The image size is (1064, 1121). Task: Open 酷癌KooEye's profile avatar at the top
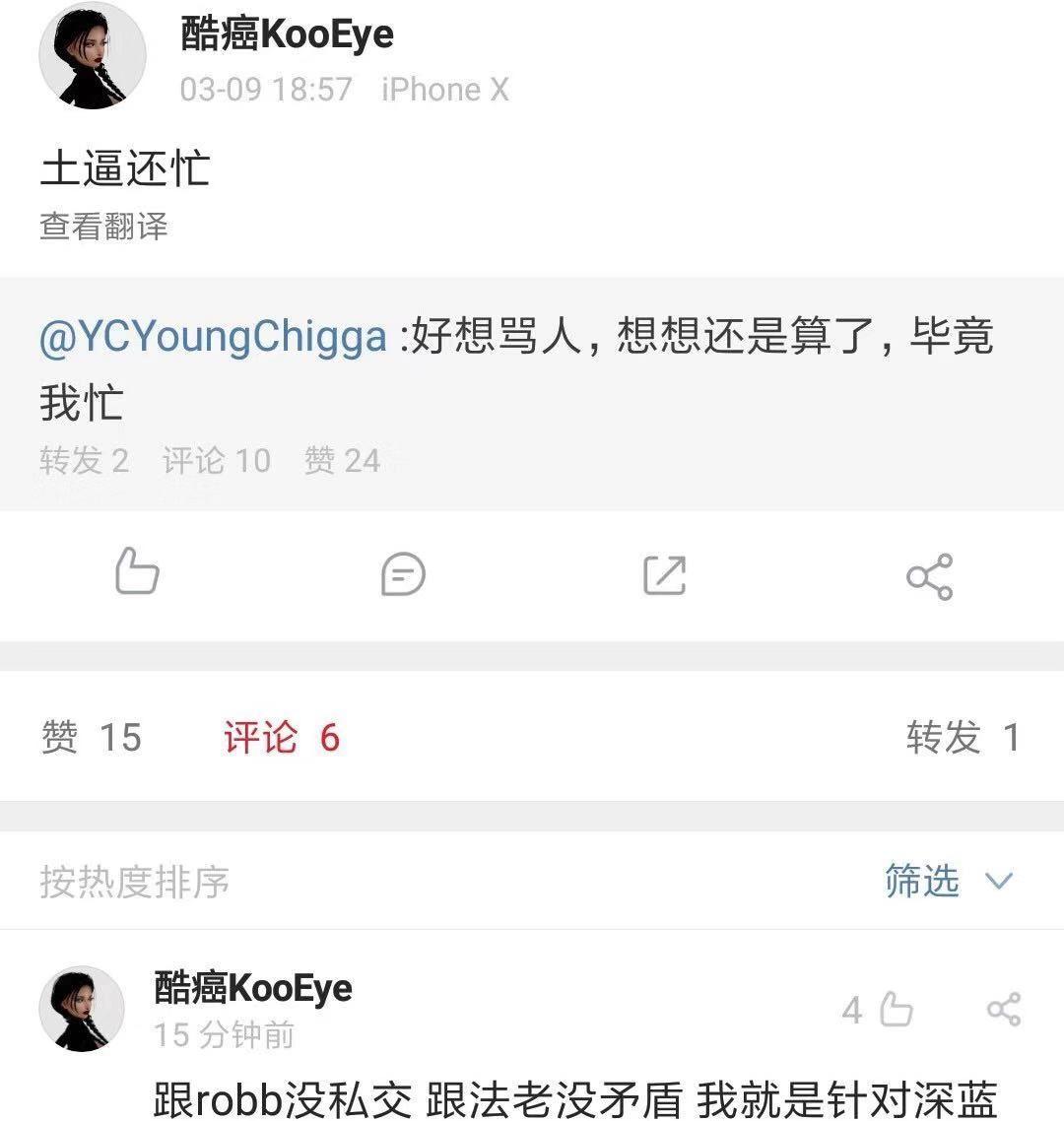pos(94,54)
